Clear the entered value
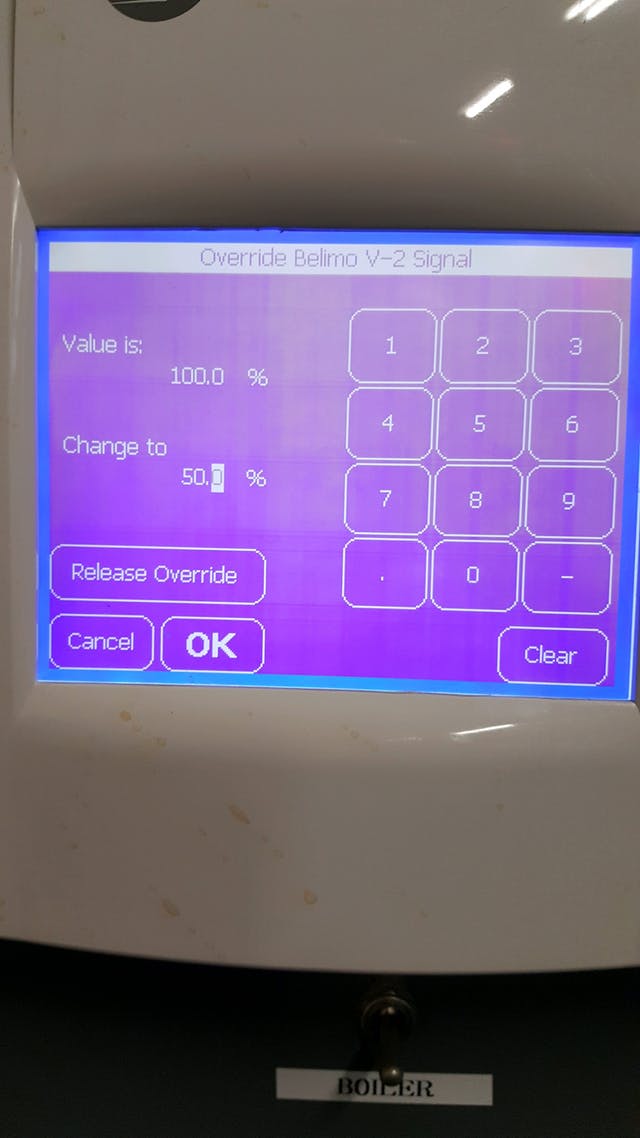The width and height of the screenshot is (640, 1138). tap(551, 656)
